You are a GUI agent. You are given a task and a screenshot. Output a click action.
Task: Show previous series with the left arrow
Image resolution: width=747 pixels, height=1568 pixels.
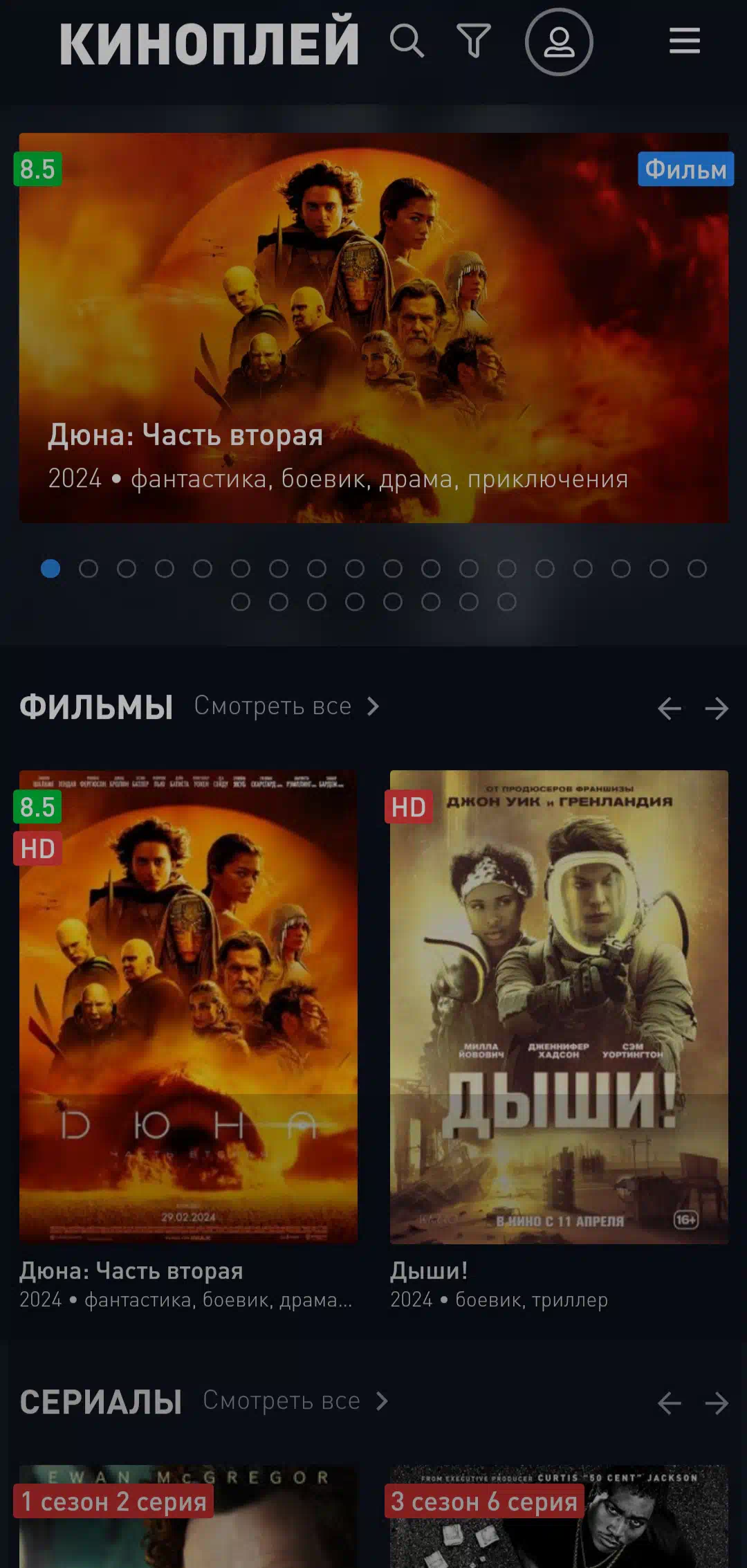tap(669, 1403)
